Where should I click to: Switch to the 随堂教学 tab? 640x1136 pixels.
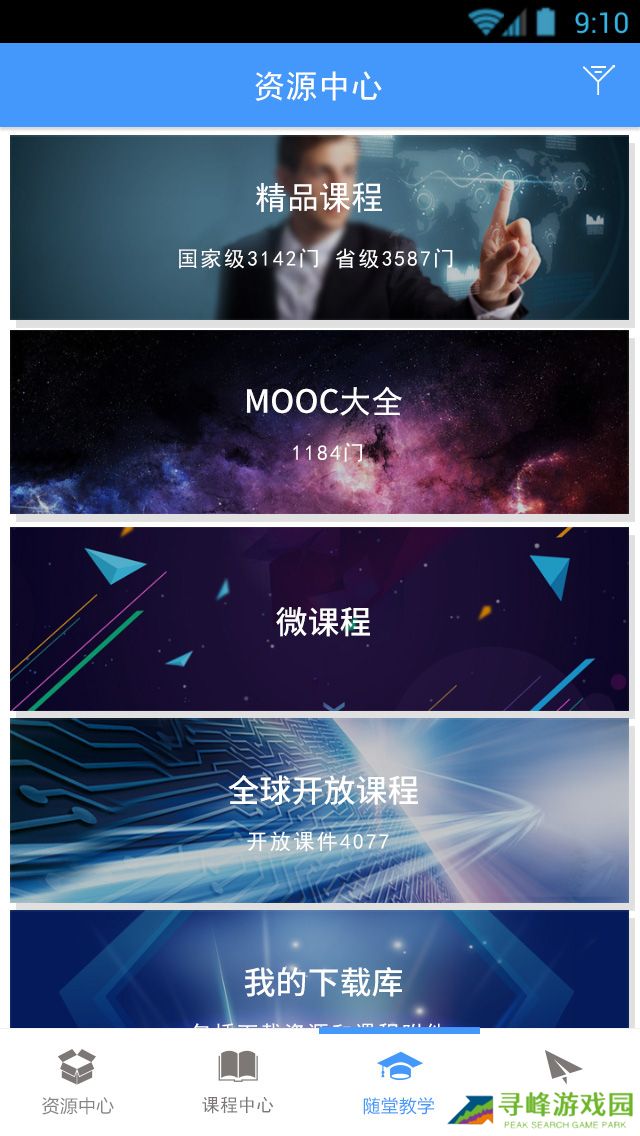[399, 1082]
